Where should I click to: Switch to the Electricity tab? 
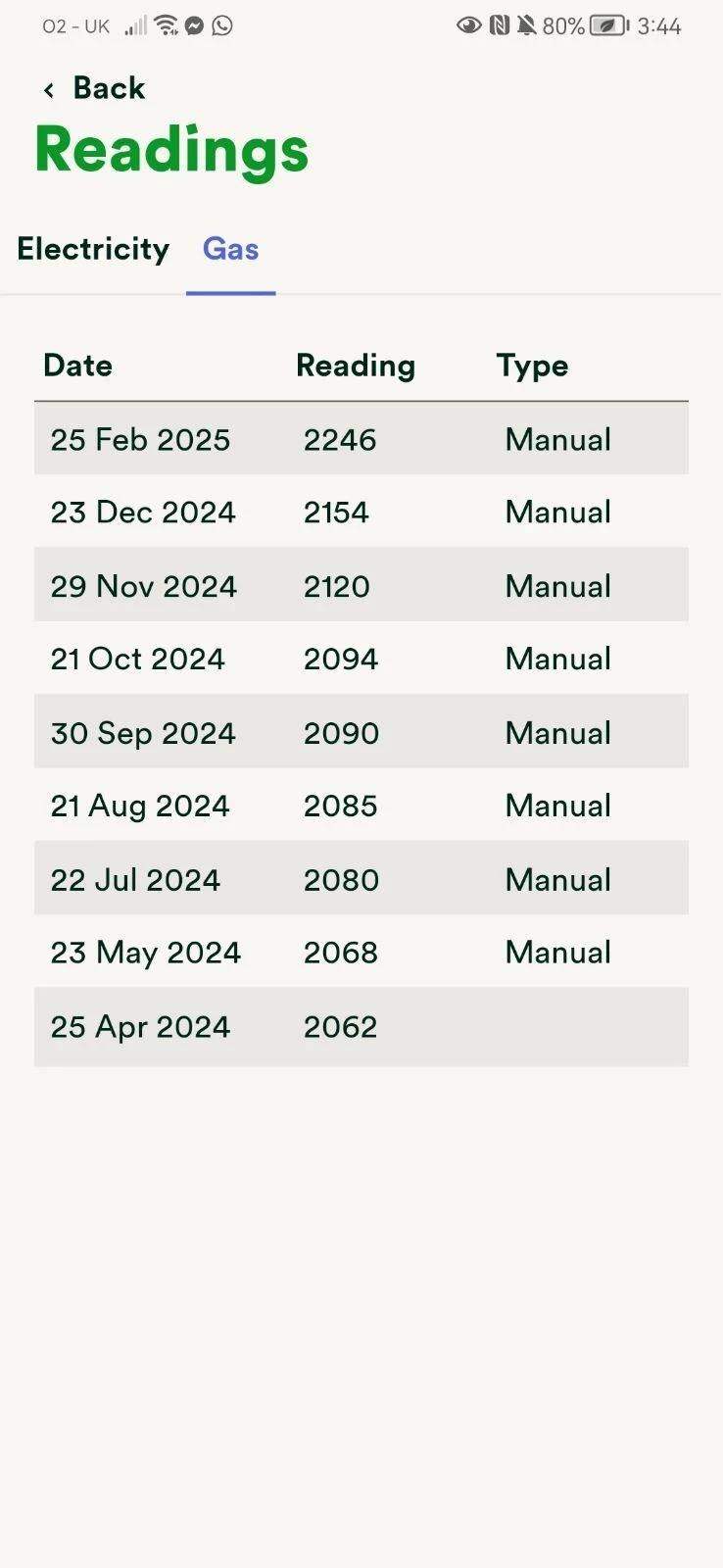(x=93, y=249)
